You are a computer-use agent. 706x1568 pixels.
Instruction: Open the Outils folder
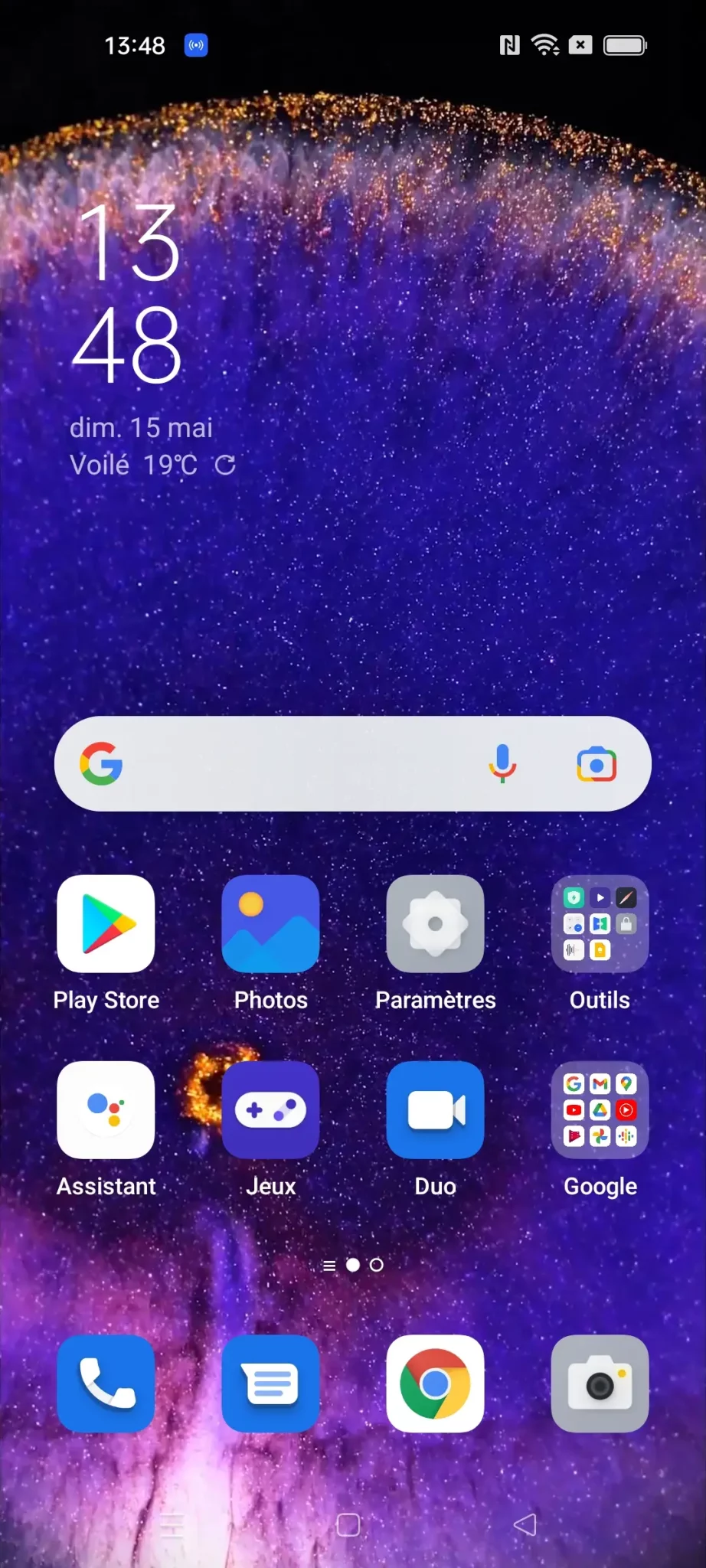coord(600,924)
